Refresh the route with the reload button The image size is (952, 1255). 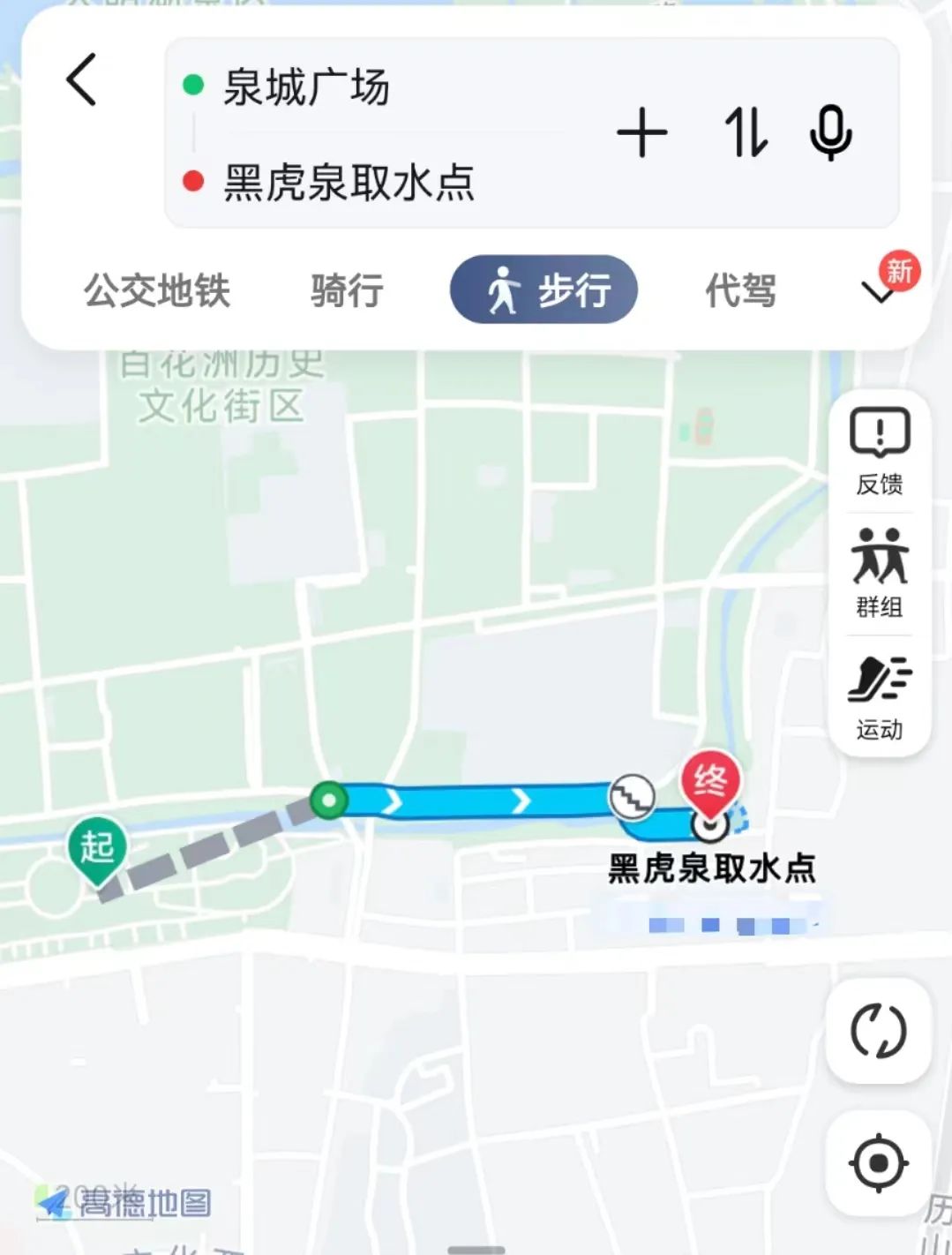pyautogui.click(x=878, y=1031)
